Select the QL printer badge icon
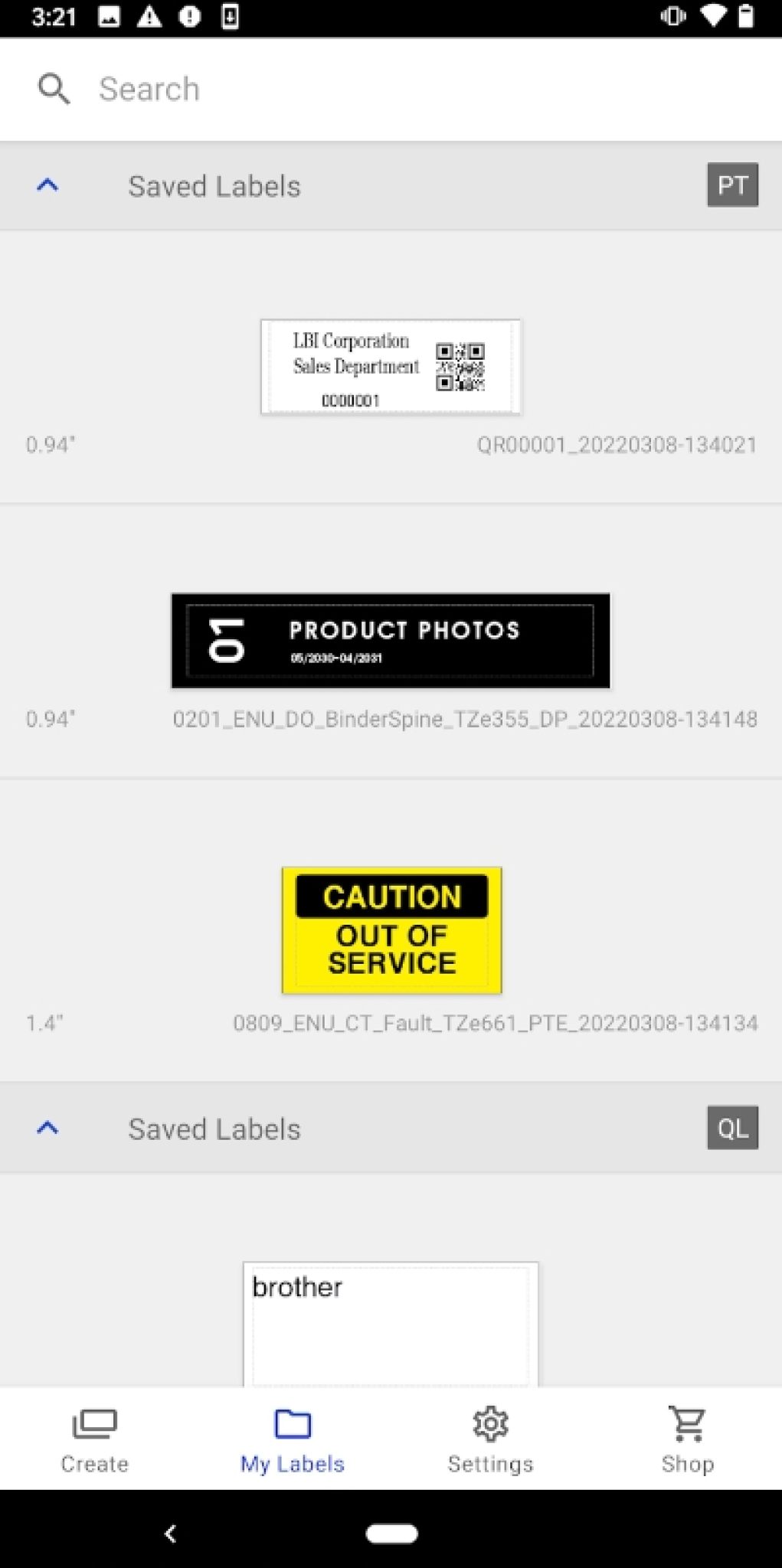Screen dimensions: 782x1568 (731, 1127)
